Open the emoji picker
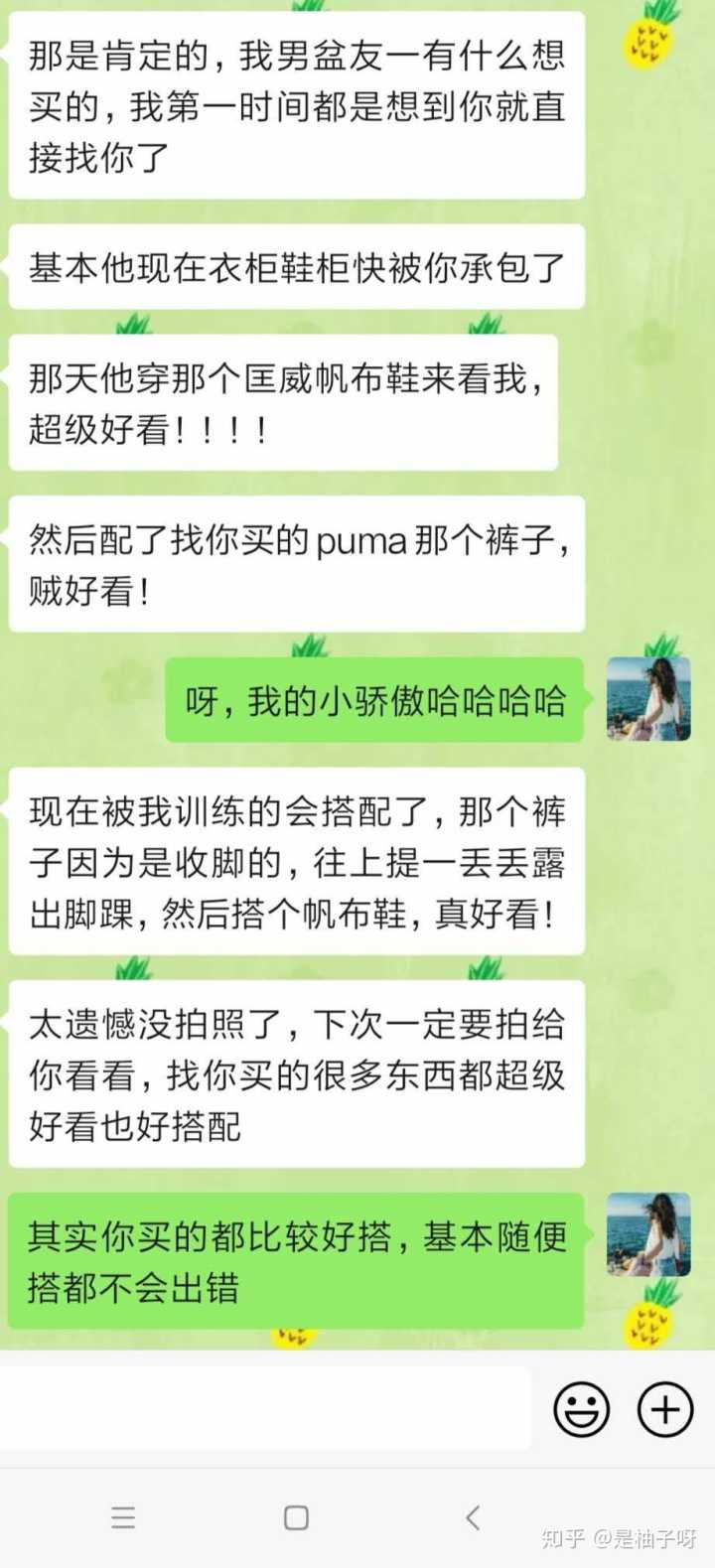Image resolution: width=715 pixels, height=1568 pixels. coord(581,1408)
